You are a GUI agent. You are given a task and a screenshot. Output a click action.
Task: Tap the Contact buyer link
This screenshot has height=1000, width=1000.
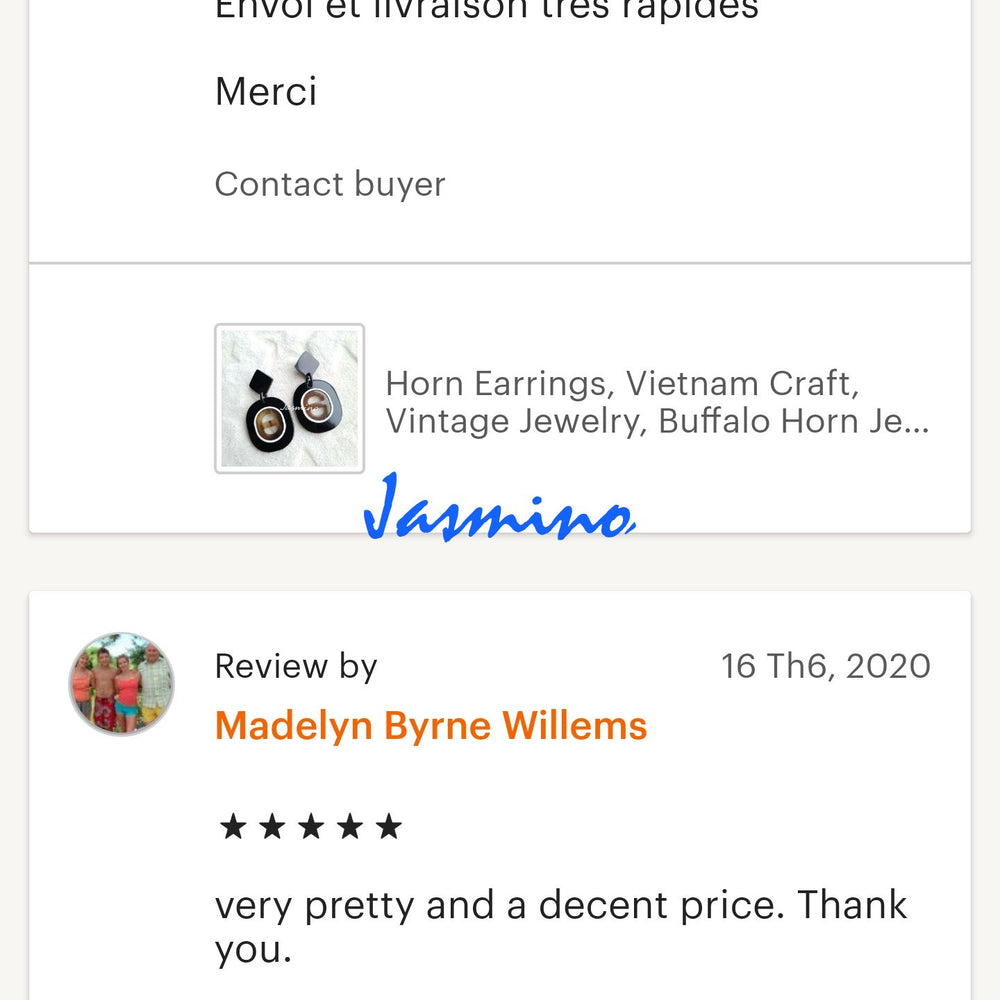(330, 184)
